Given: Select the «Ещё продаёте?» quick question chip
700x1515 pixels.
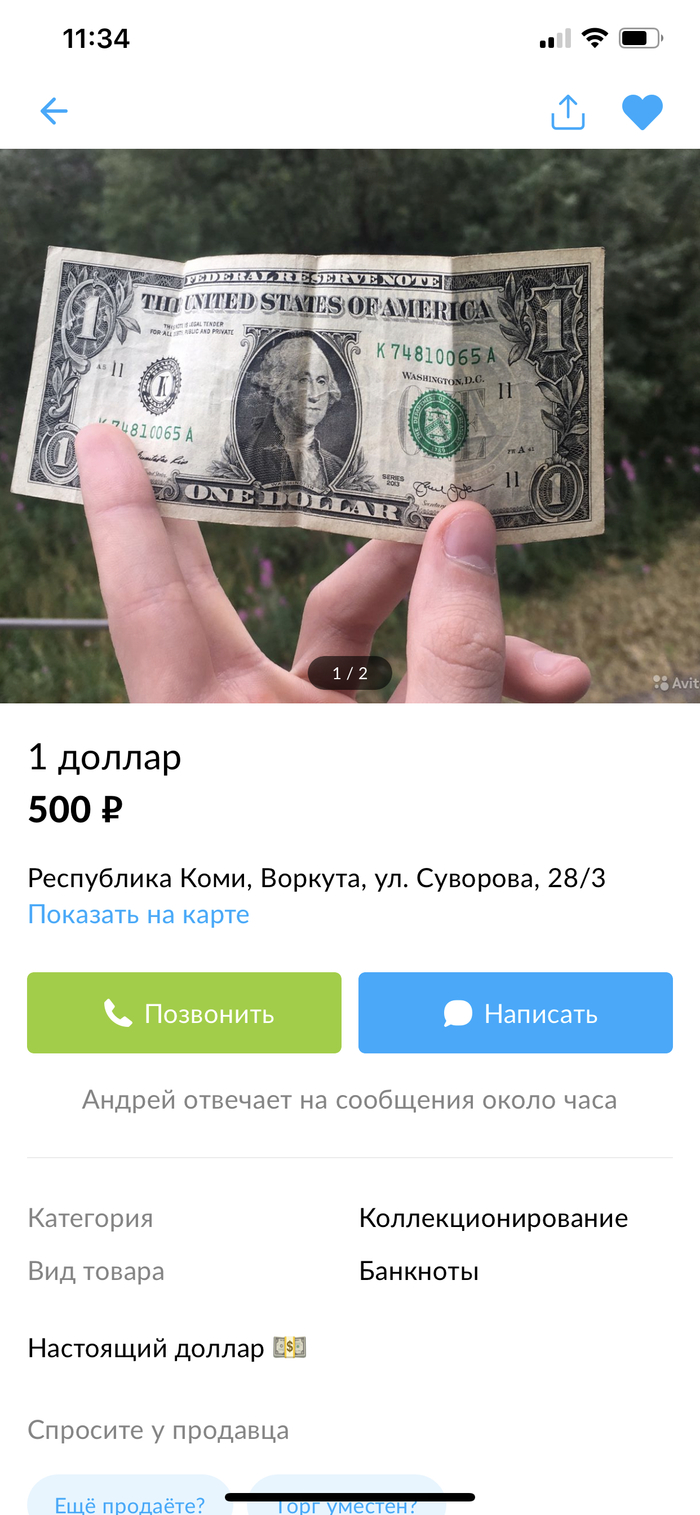Looking at the screenshot, I should pos(130,1500).
